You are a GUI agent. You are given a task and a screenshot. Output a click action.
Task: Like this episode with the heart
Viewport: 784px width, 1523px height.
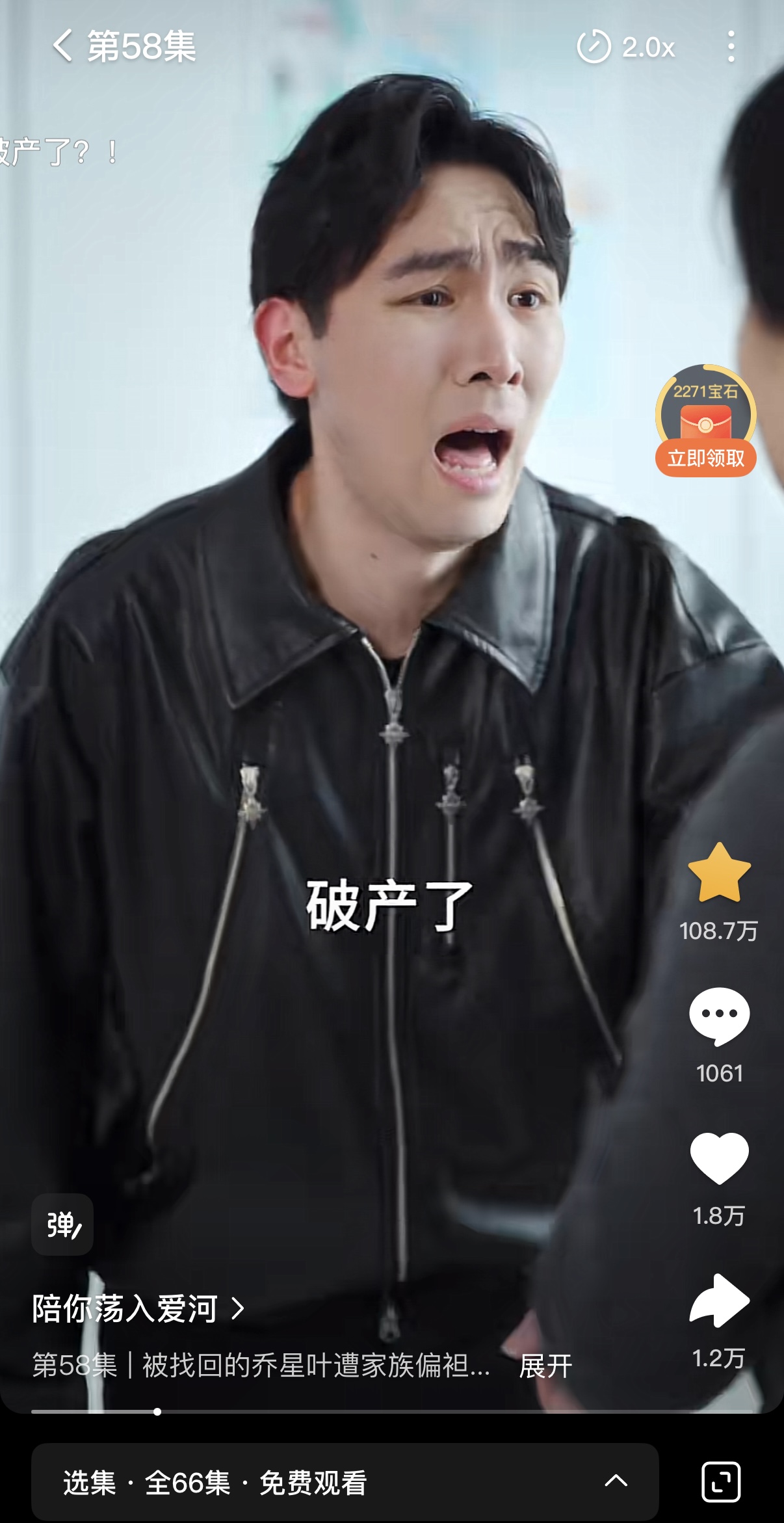point(719,1158)
